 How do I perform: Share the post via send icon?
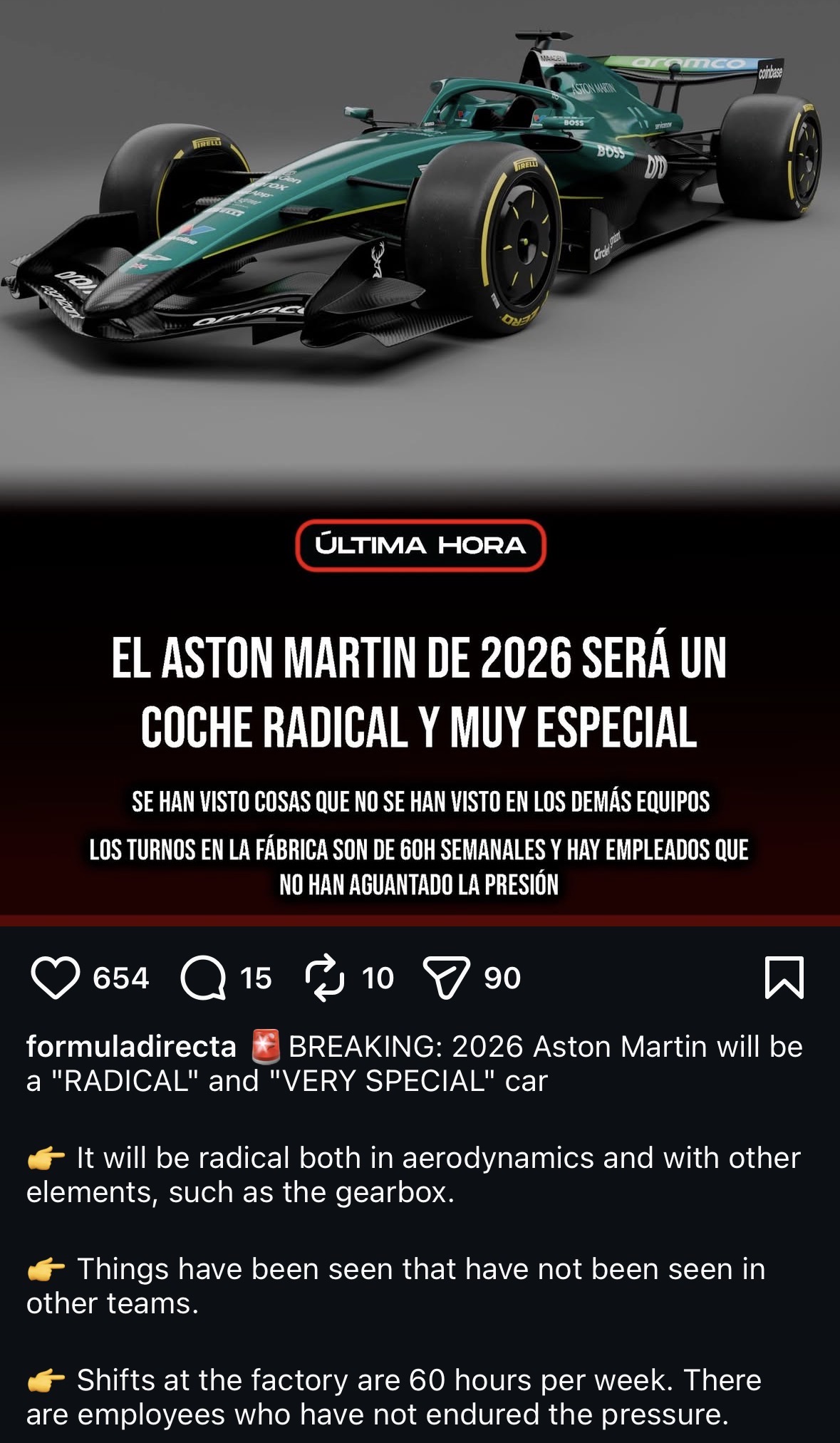446,978
